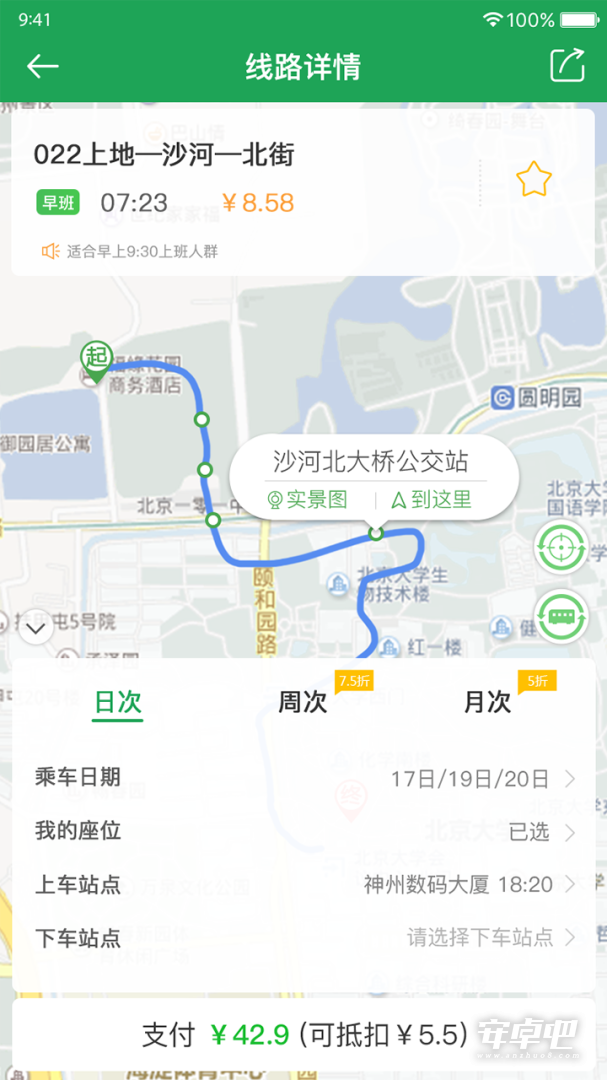Favorite the route with the star

(534, 180)
